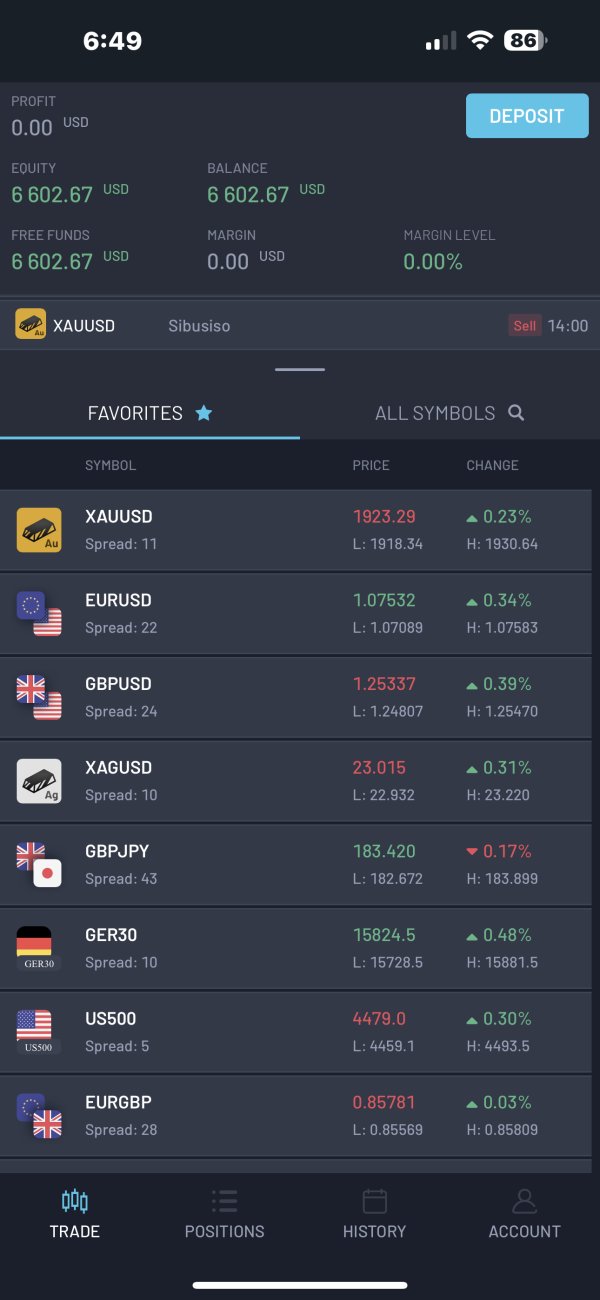Select the Trade tab
The width and height of the screenshot is (600, 1300).
pos(75,1214)
